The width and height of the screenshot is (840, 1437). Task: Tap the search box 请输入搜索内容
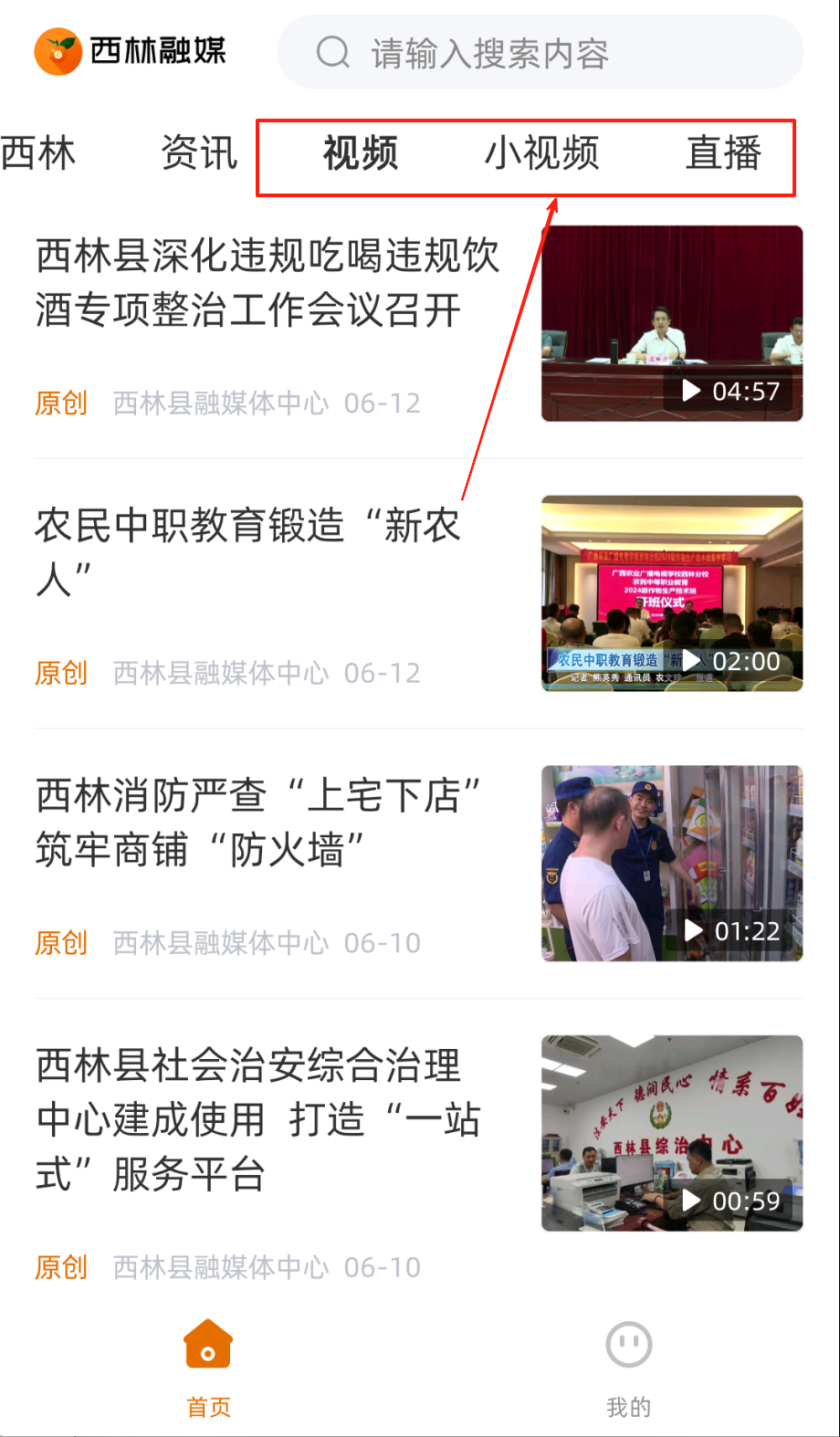pyautogui.click(x=539, y=53)
